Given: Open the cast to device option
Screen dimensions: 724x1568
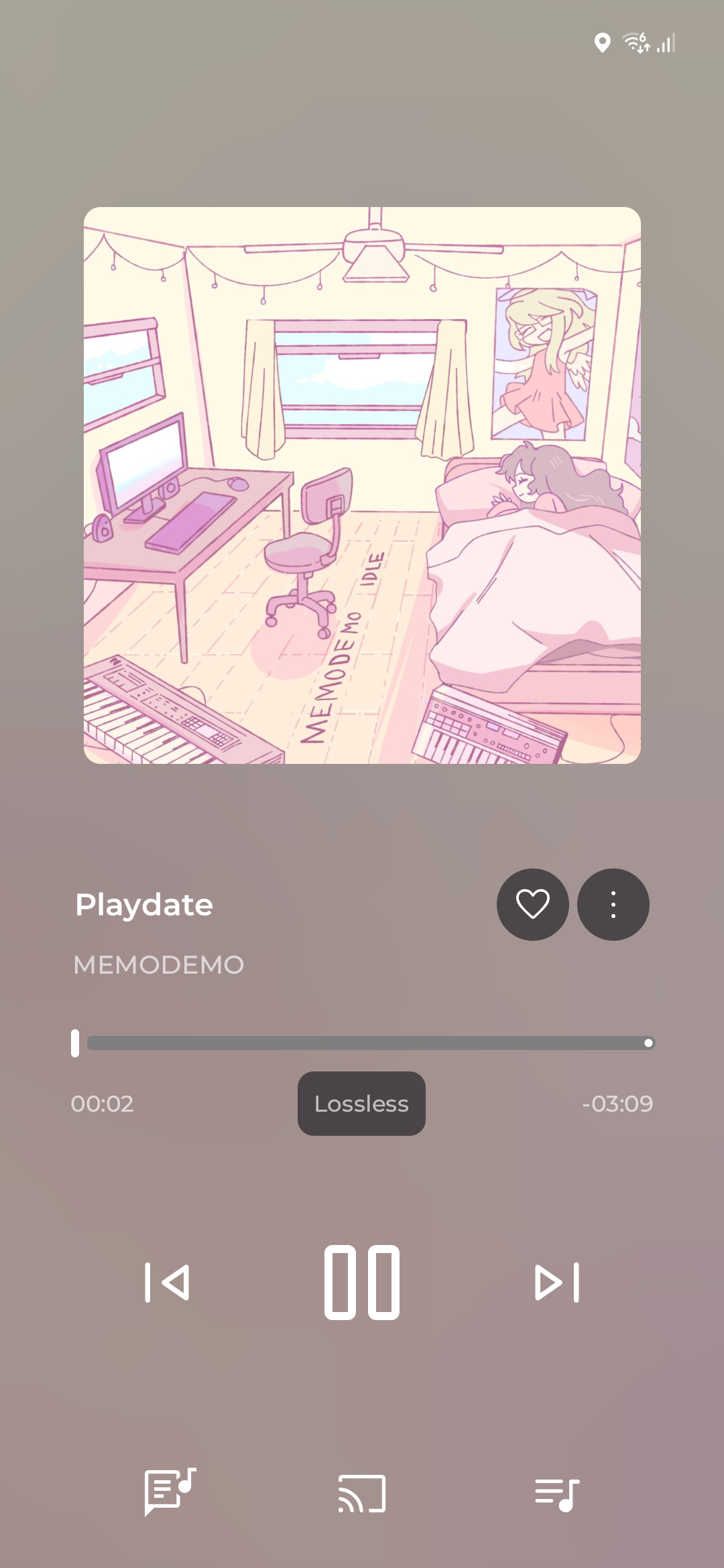Looking at the screenshot, I should coord(362,1494).
